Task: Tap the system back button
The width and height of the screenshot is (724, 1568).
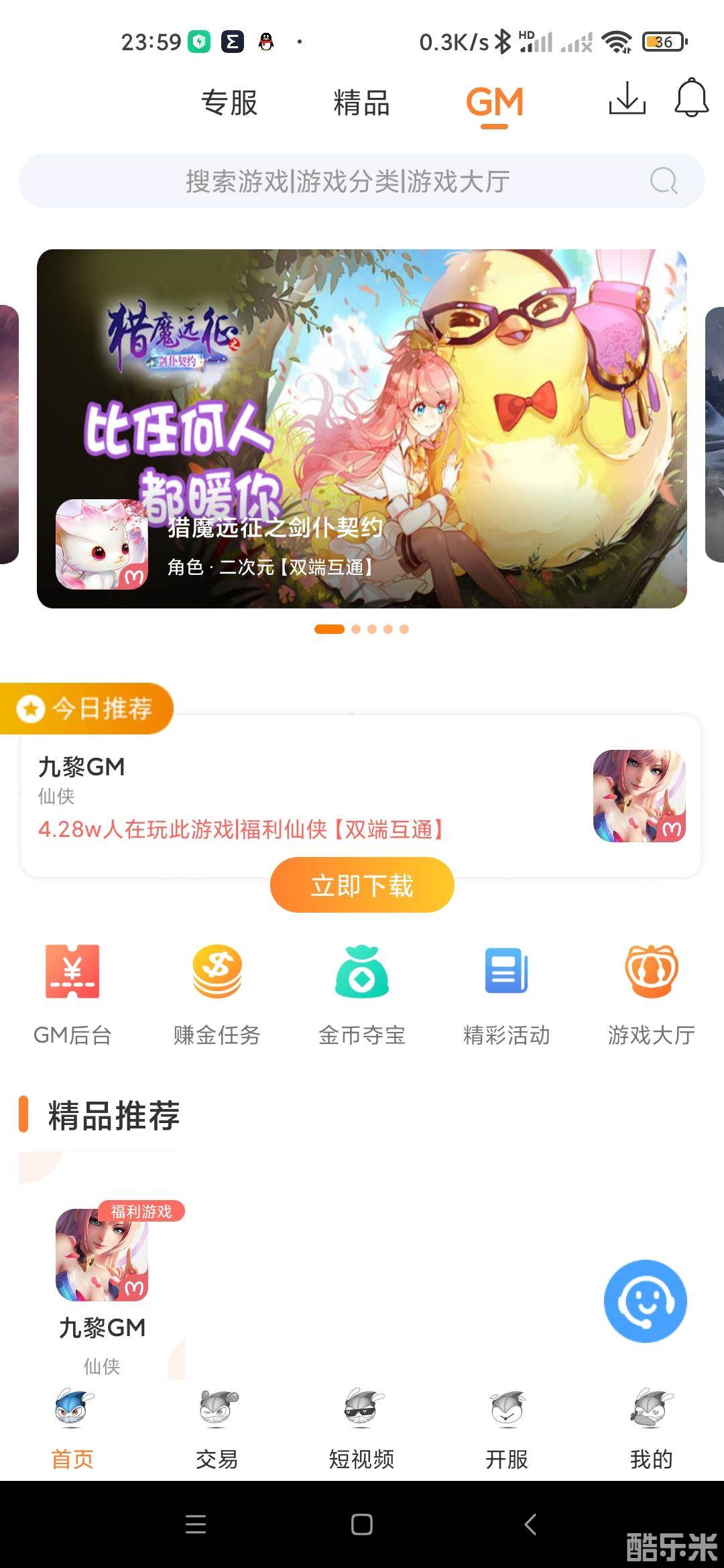Action: click(x=530, y=1524)
